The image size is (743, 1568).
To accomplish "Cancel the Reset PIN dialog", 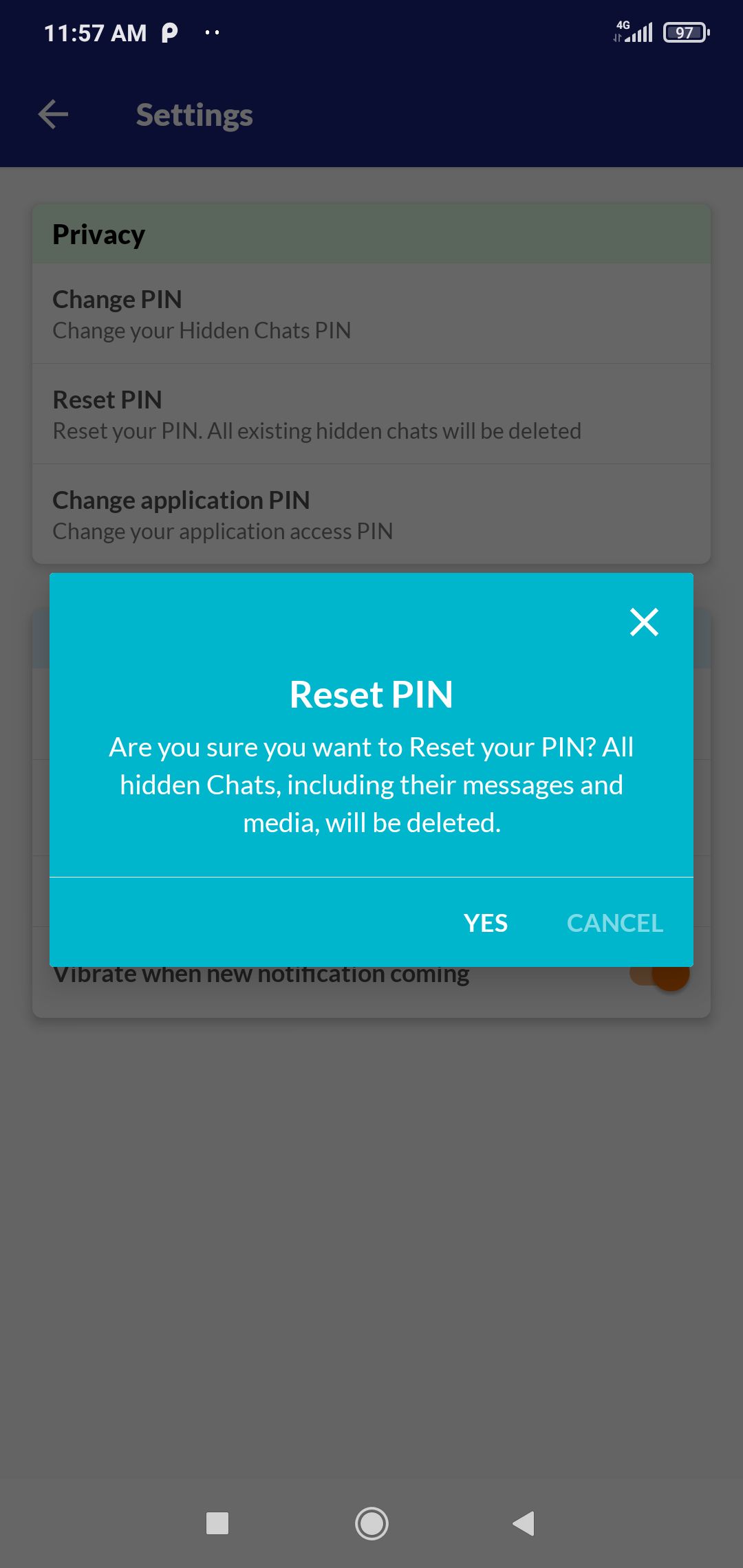I will 614,923.
